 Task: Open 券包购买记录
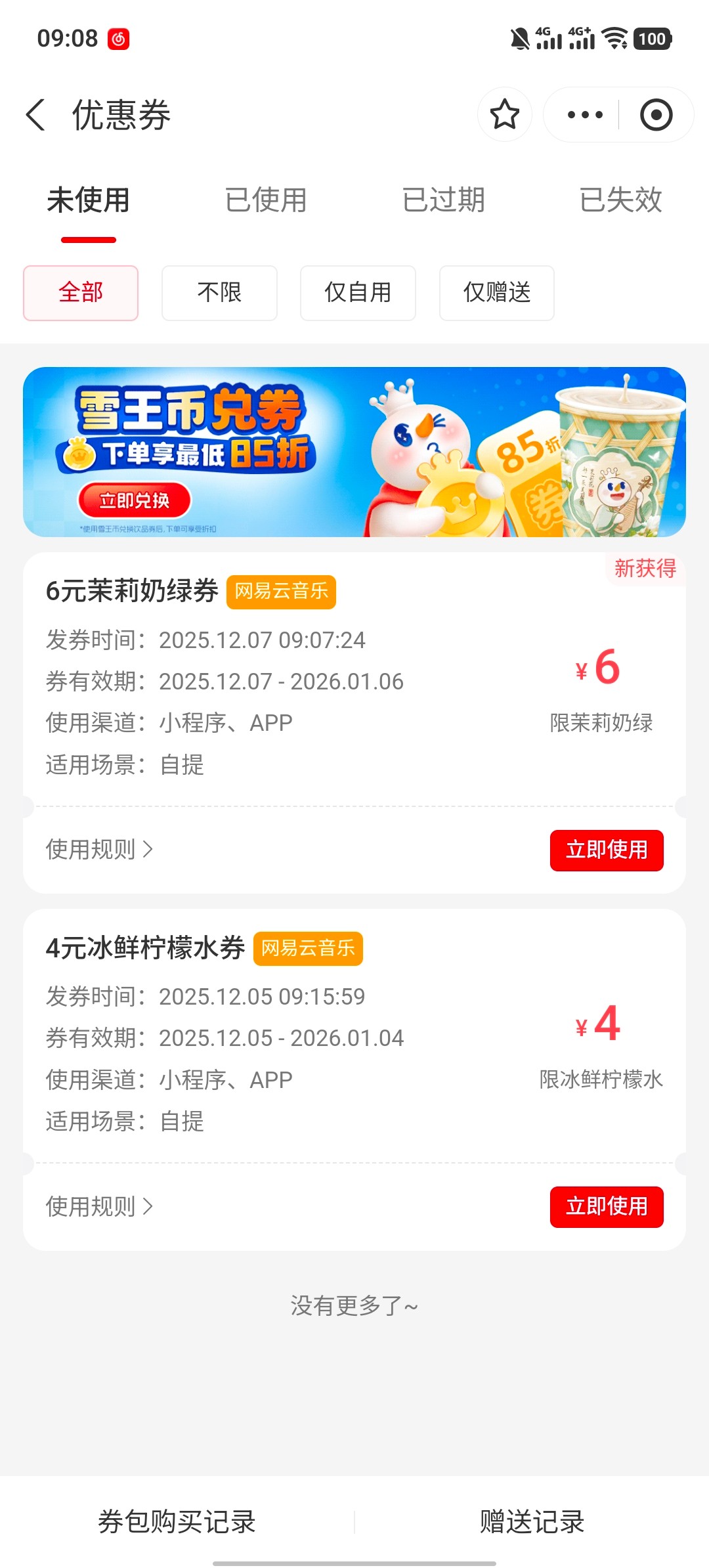coord(177,1521)
